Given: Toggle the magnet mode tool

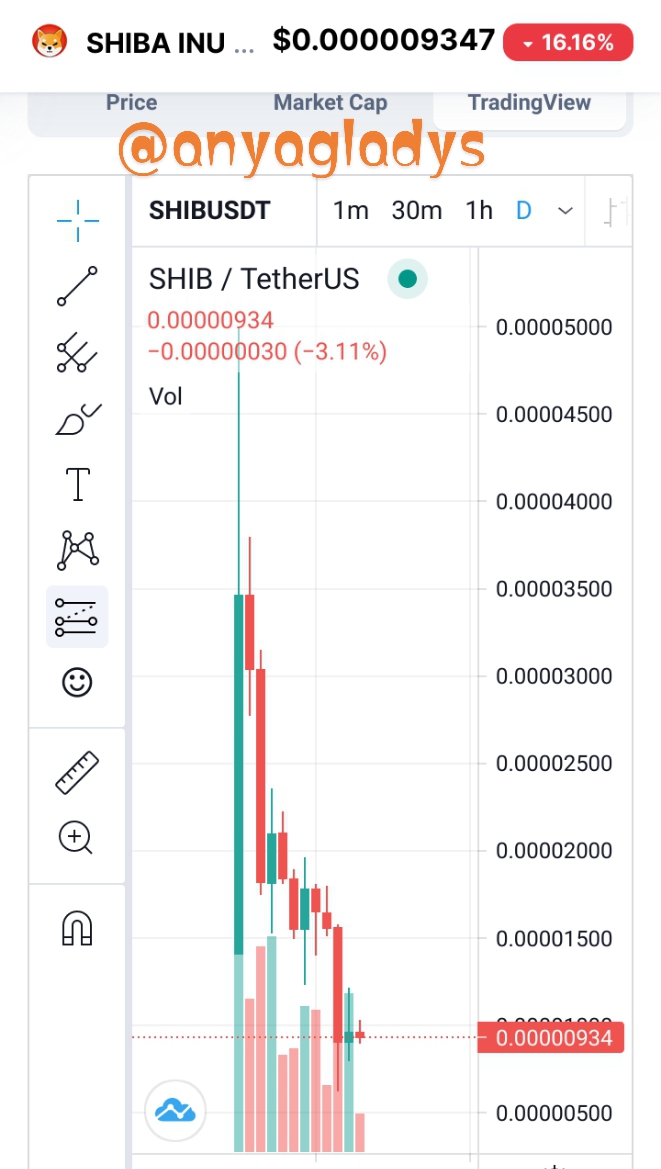Looking at the screenshot, I should (x=78, y=928).
